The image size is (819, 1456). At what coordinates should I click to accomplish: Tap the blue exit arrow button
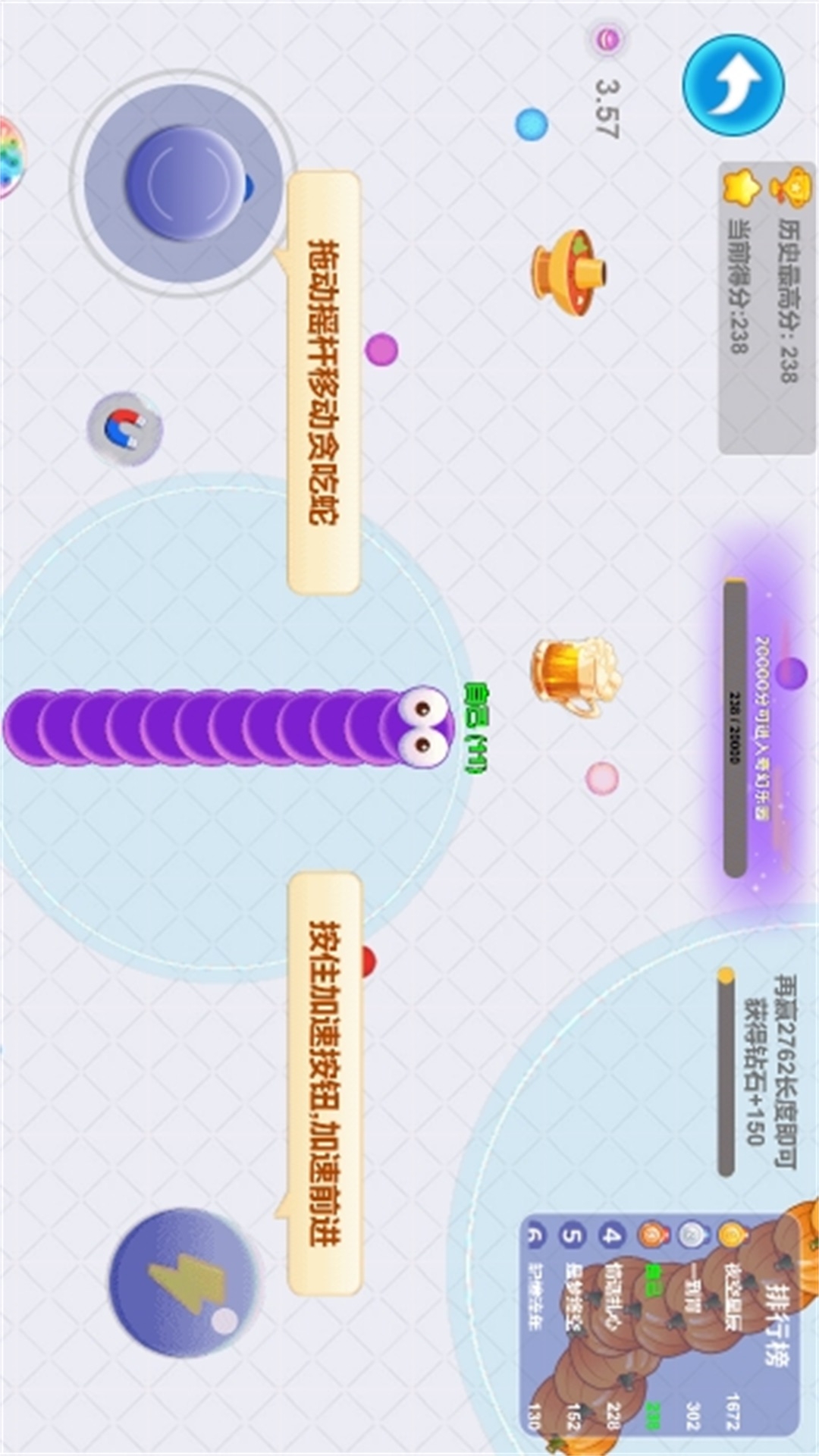pos(733,85)
